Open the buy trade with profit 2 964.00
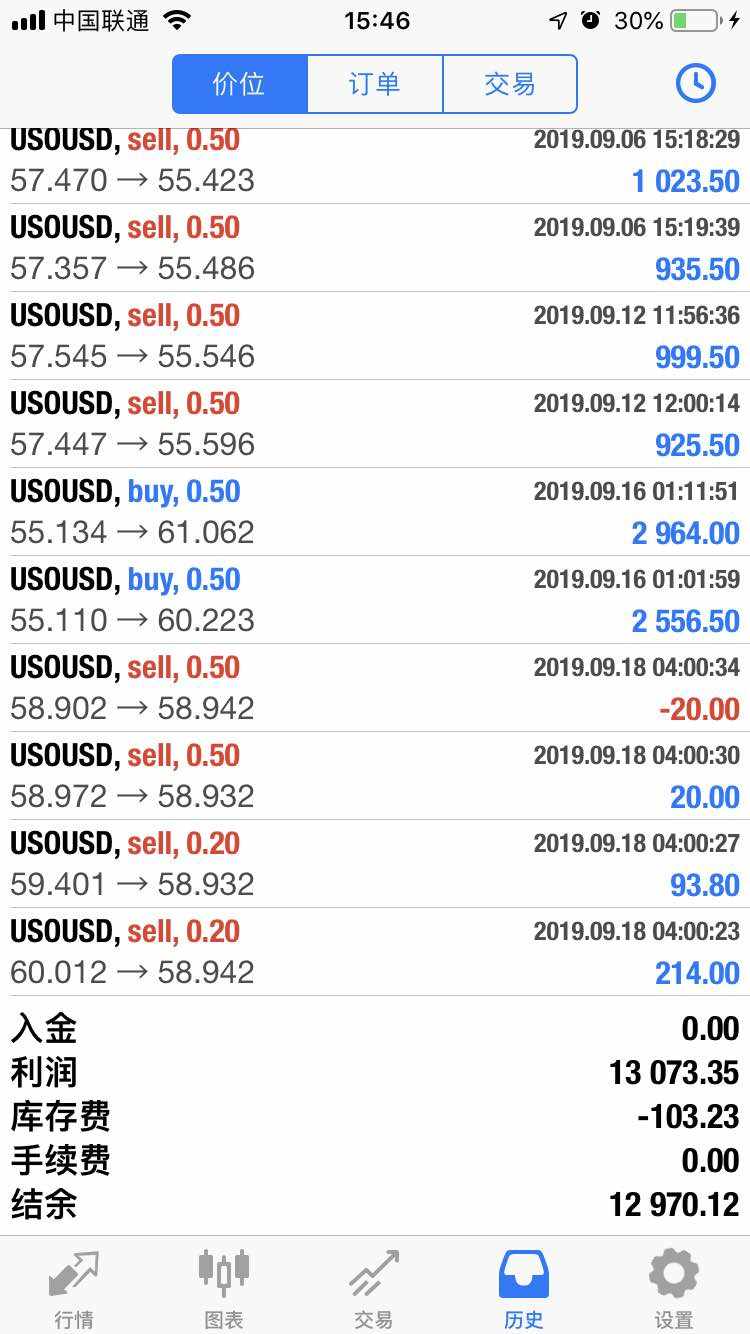 click(375, 512)
